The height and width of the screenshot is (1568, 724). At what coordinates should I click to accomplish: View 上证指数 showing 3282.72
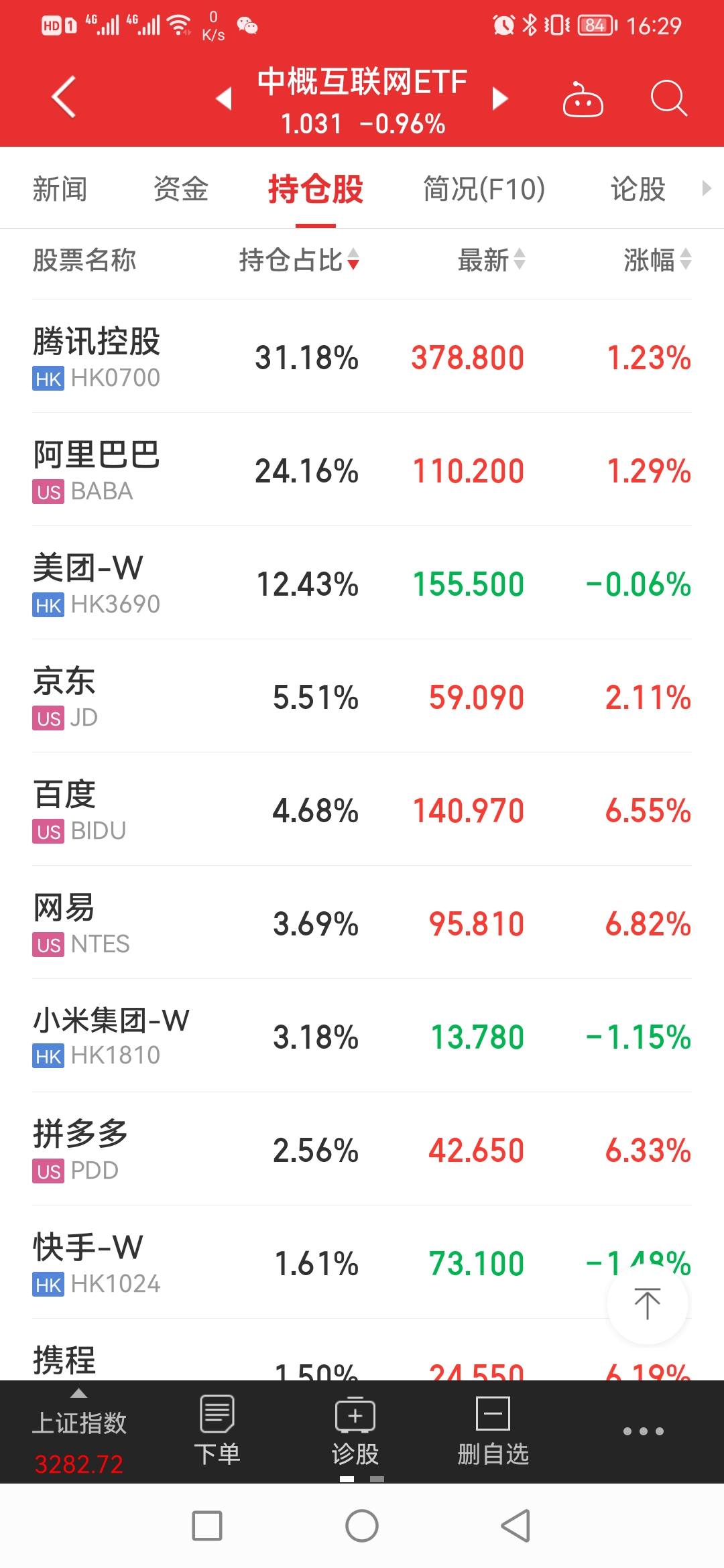(78, 1434)
